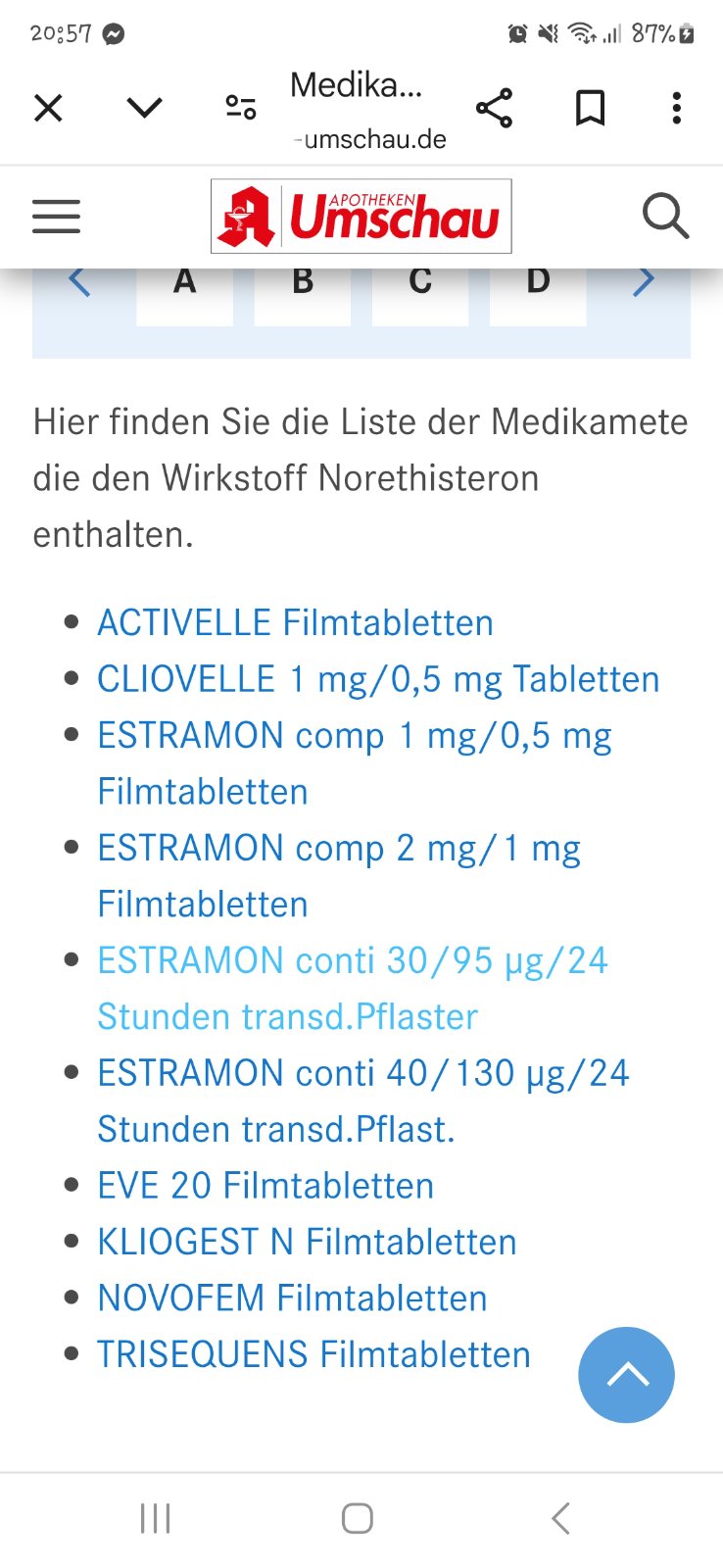Open CLIOVELLE 1 mg/0,5 mg Tabletten
723x1568 pixels.
[x=378, y=679]
